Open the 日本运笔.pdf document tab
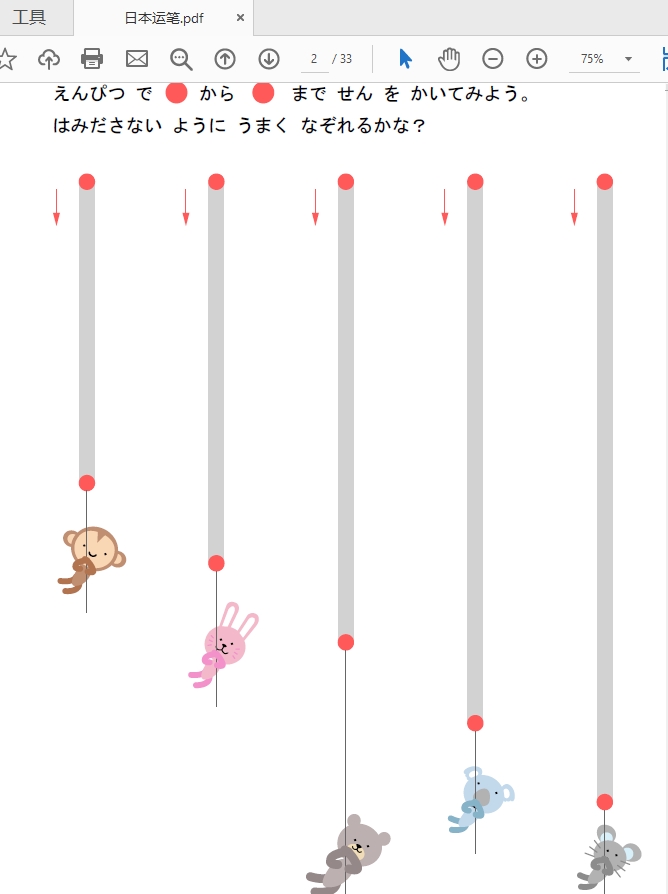This screenshot has width=668, height=894. [163, 18]
